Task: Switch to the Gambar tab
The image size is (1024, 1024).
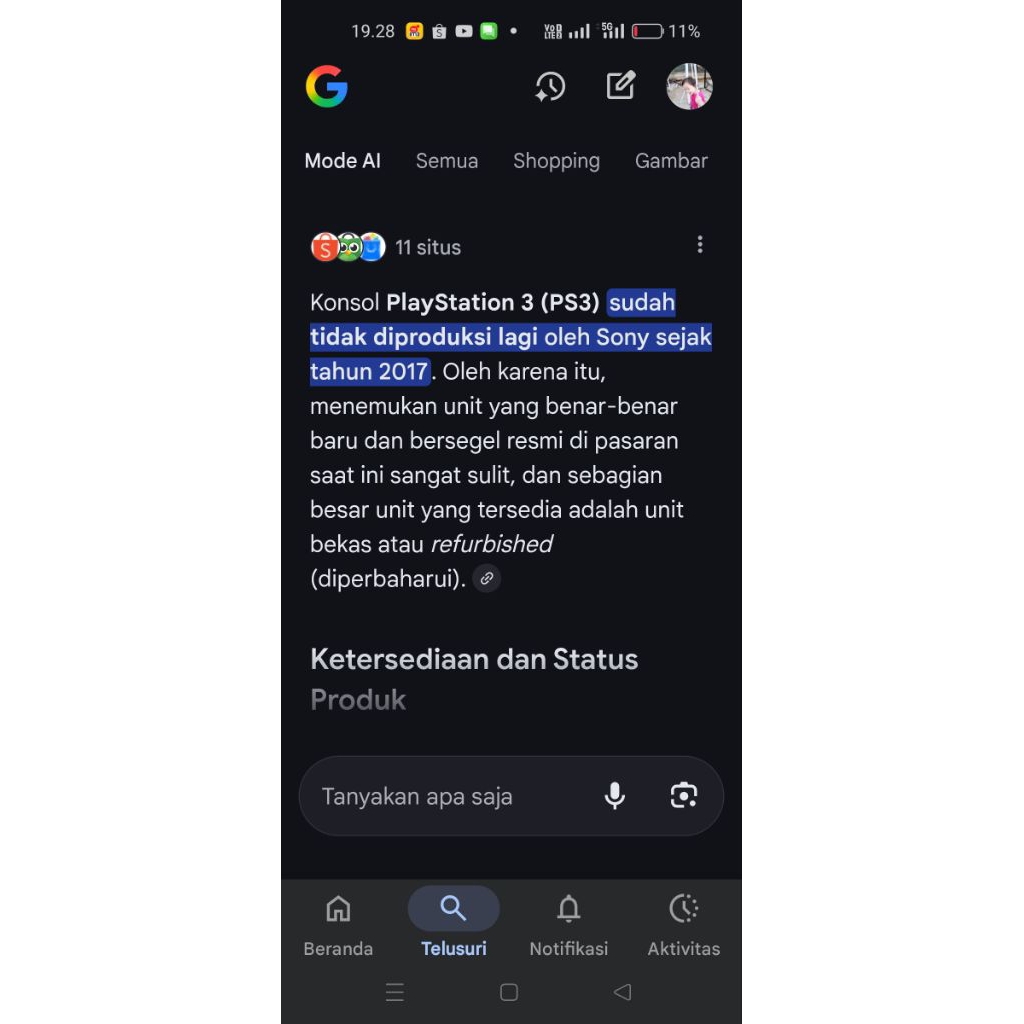Action: [671, 161]
